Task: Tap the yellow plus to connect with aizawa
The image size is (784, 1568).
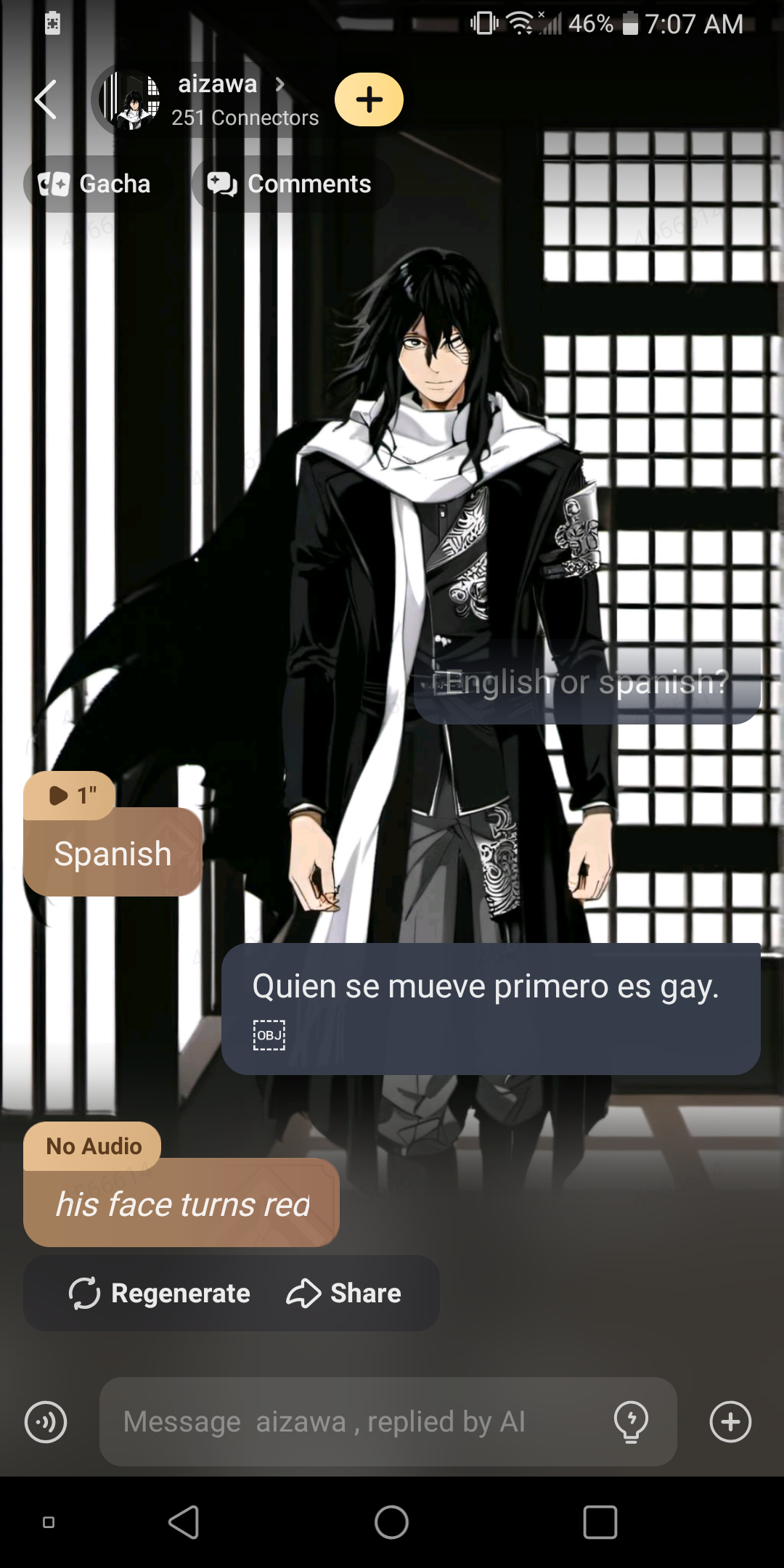Action: 369,99
